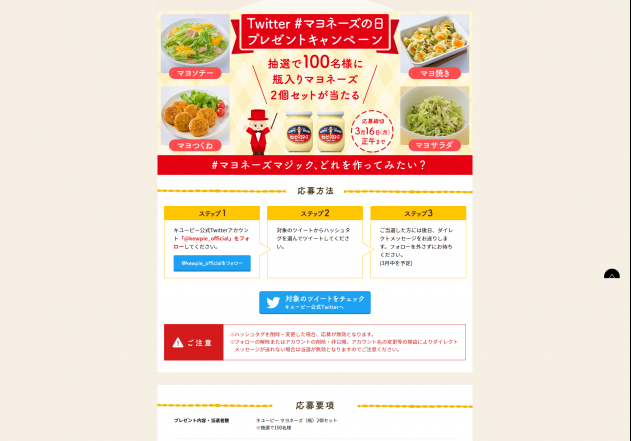Image resolution: width=631 pixels, height=441 pixels.
Task: Tap the scroll-to-top arrow button
Action: coord(612,276)
